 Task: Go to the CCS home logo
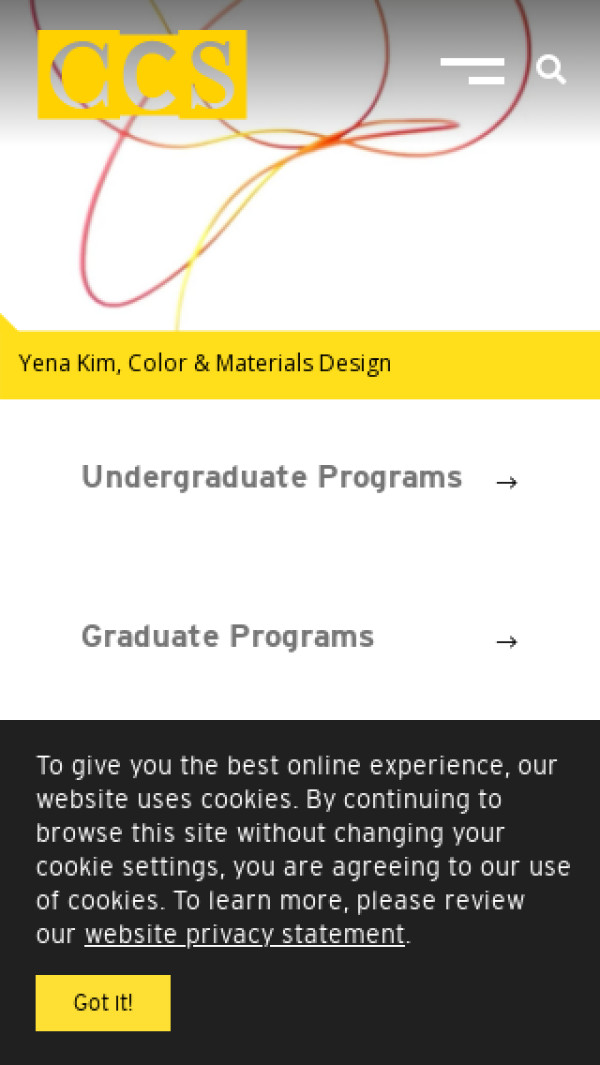[x=142, y=75]
